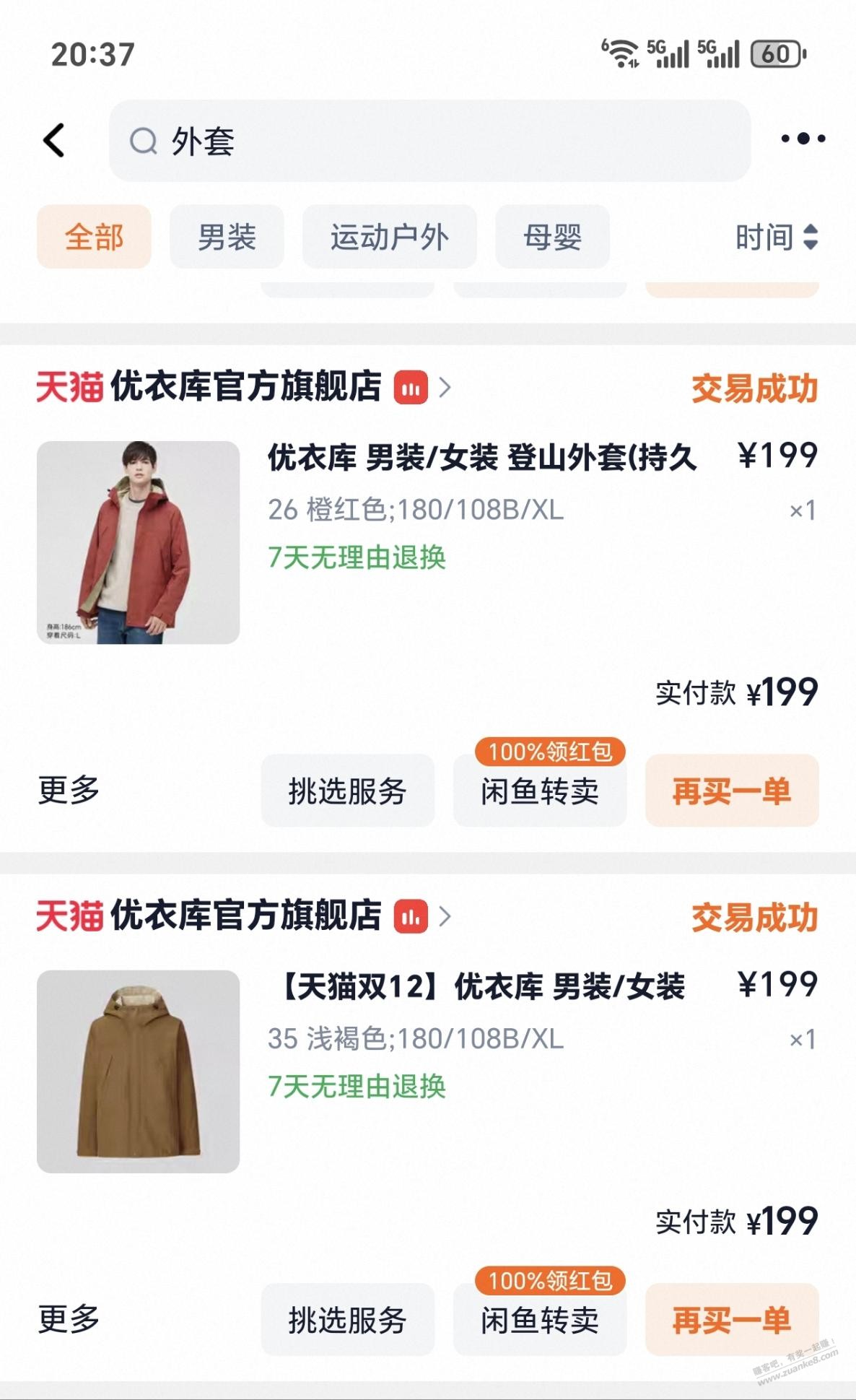Screen dimensions: 856x1400
Task: Open 优衣库官方旗舰店 from the 浅褐色 order
Action: [x=245, y=916]
